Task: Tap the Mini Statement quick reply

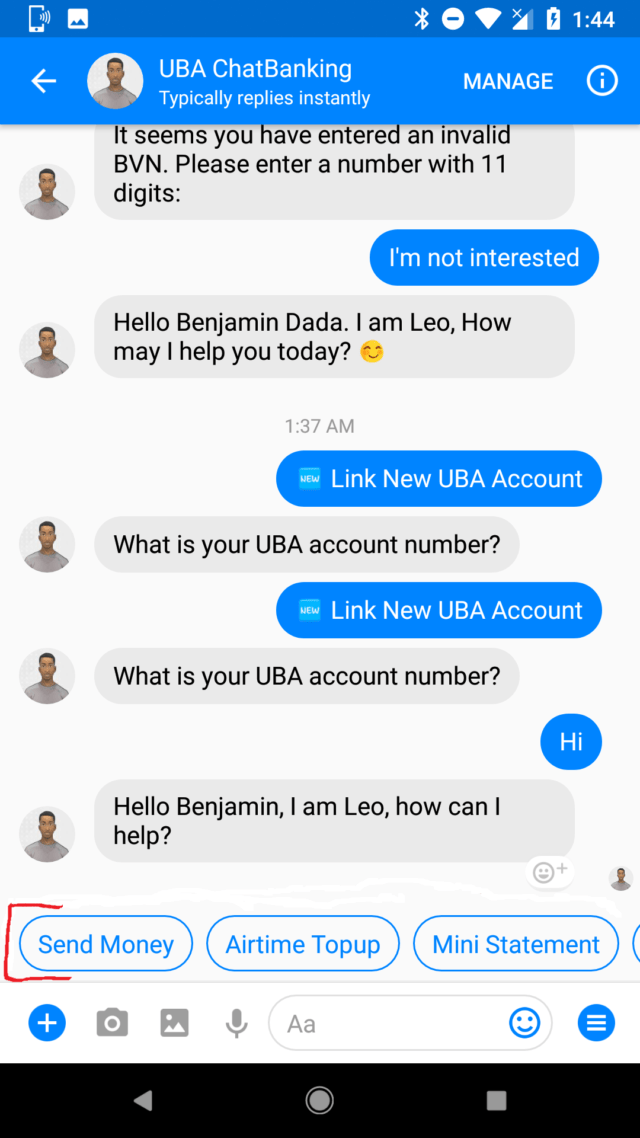Action: pos(516,944)
